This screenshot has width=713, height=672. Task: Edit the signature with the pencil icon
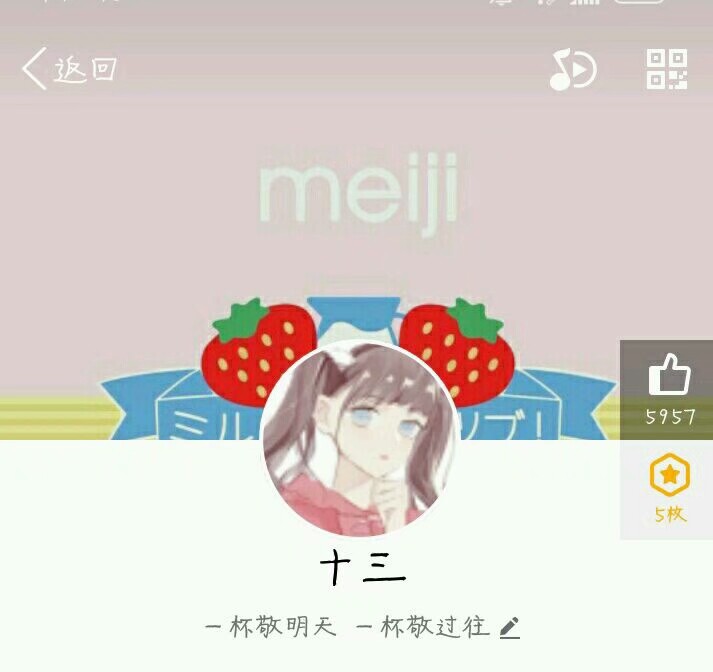(510, 627)
